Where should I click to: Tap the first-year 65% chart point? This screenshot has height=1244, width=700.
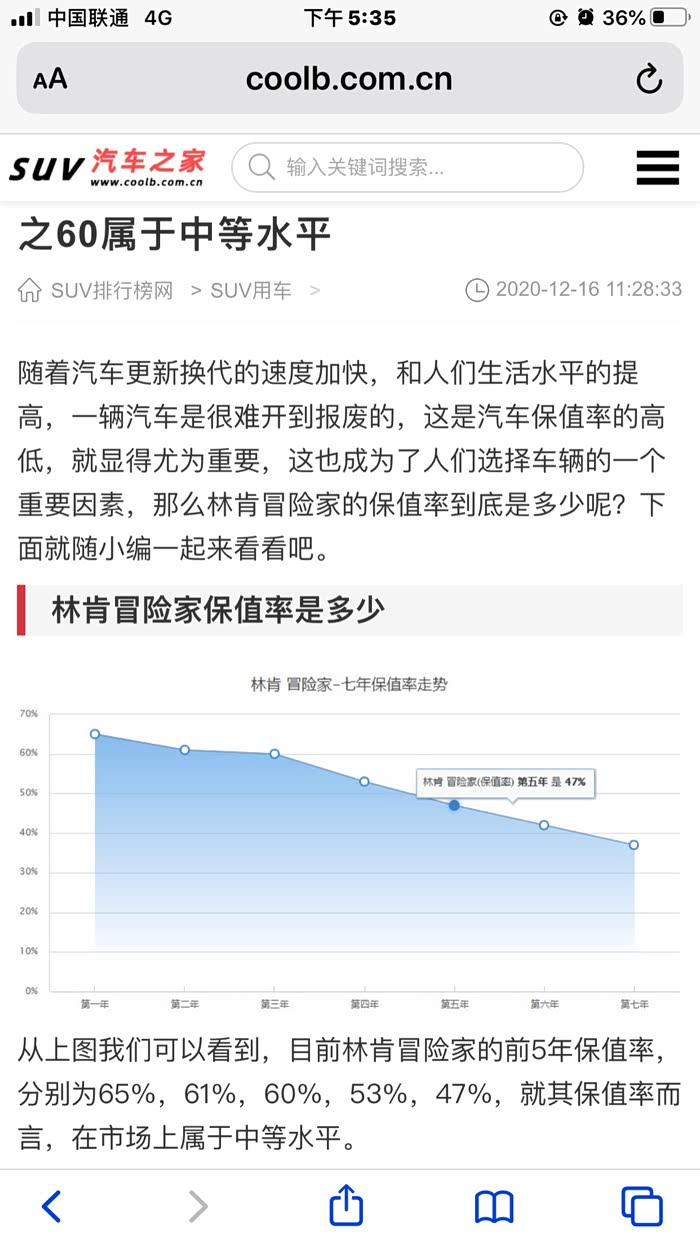pyautogui.click(x=95, y=734)
